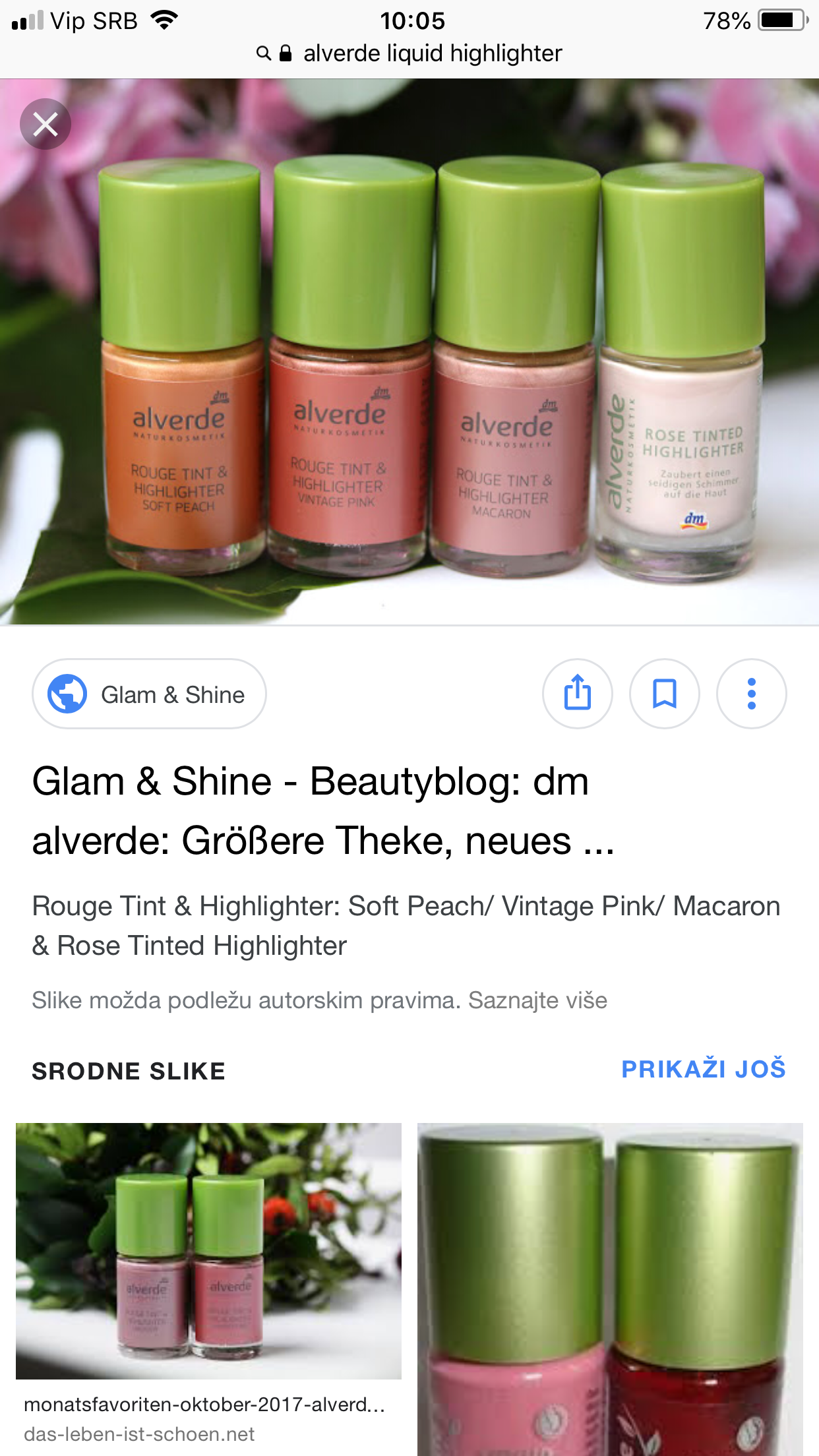Image resolution: width=819 pixels, height=1456 pixels.
Task: Open related image from das-leben-ist-schoen.net
Action: (x=208, y=1251)
